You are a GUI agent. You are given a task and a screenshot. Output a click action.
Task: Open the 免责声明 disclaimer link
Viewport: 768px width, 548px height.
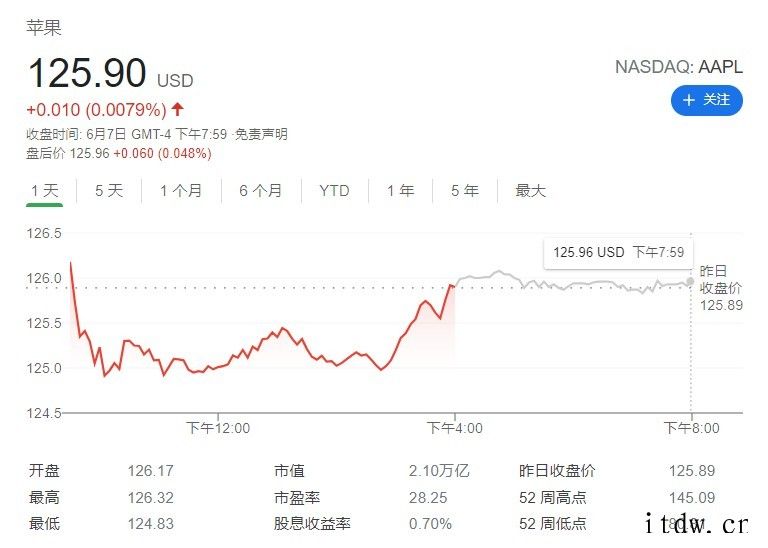coord(261,134)
